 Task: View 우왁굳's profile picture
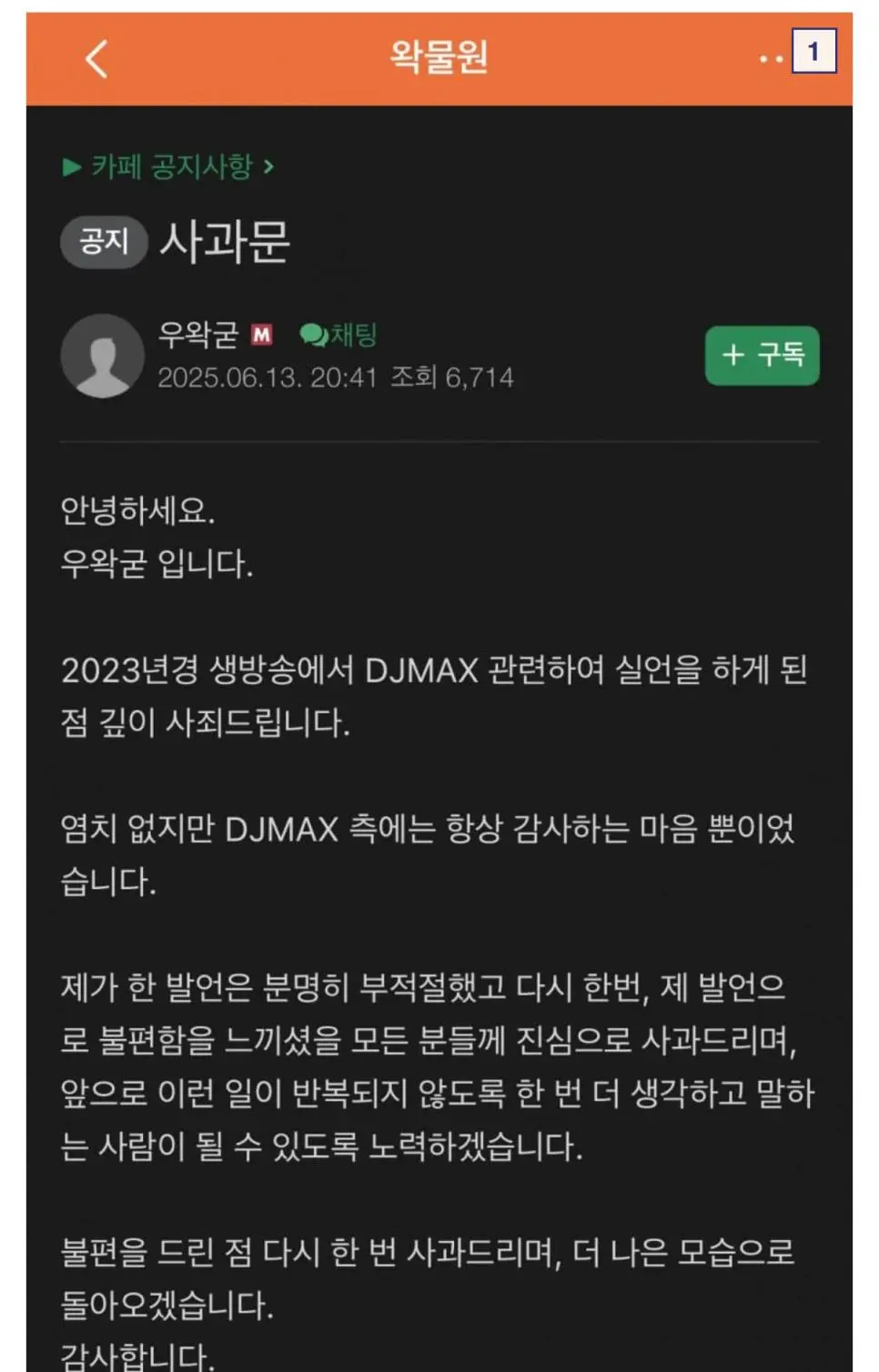pyautogui.click(x=102, y=356)
